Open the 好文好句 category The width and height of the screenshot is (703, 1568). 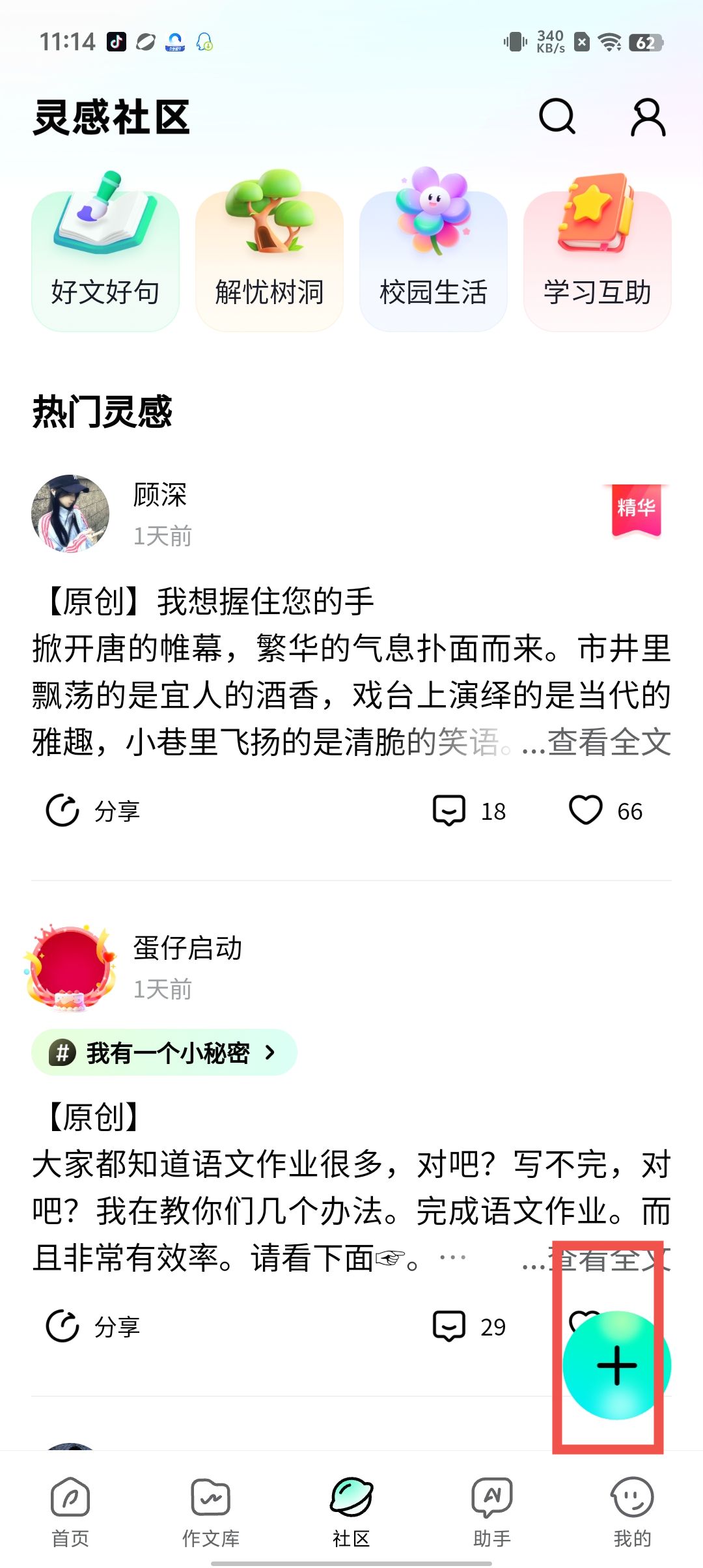tap(105, 260)
